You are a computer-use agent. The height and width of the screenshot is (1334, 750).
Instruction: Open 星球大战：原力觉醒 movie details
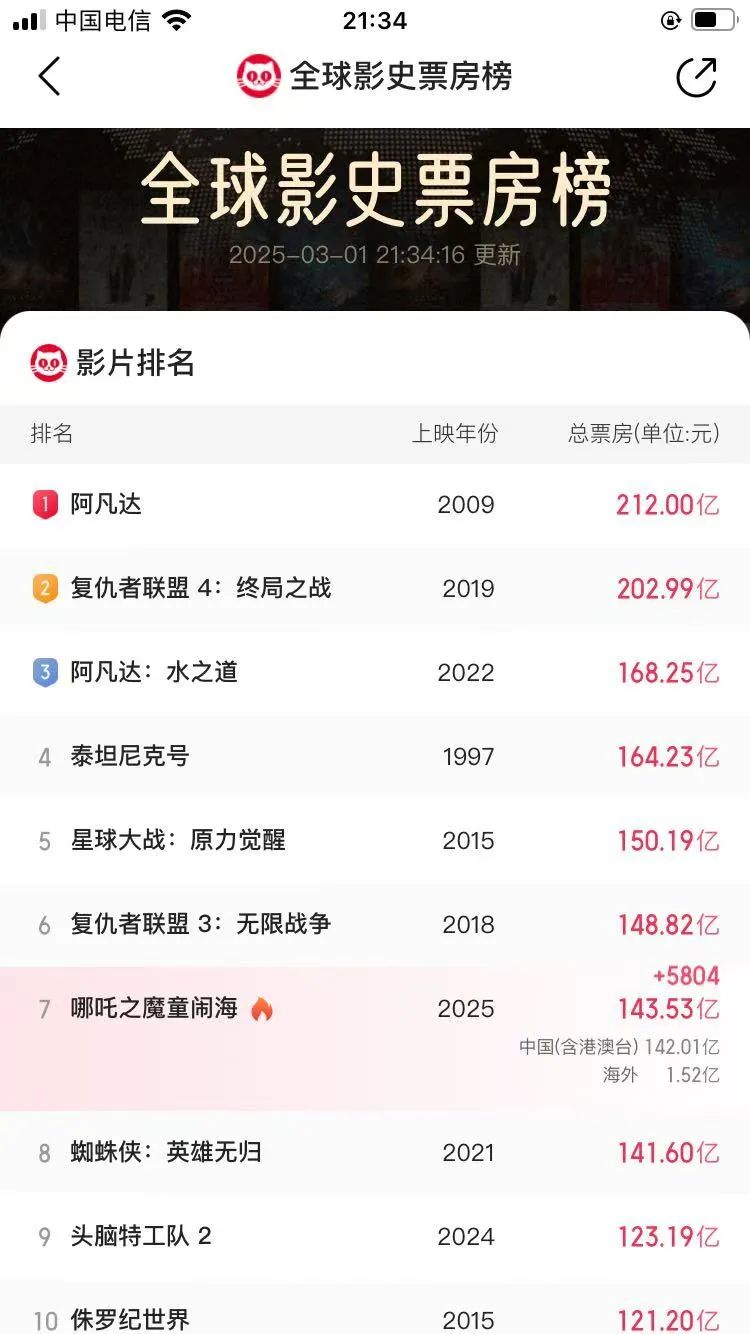point(178,840)
